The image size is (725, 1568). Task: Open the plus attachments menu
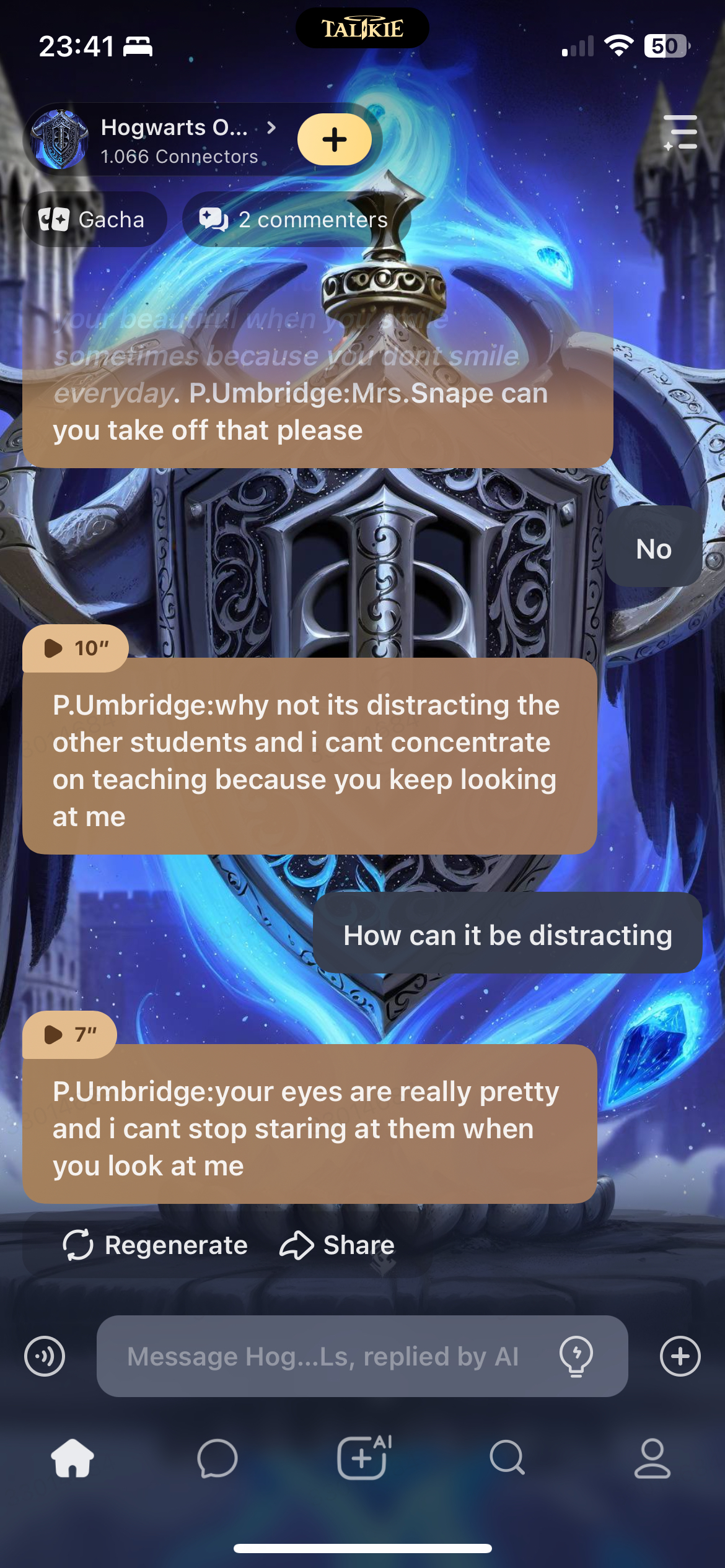pyautogui.click(x=680, y=1356)
